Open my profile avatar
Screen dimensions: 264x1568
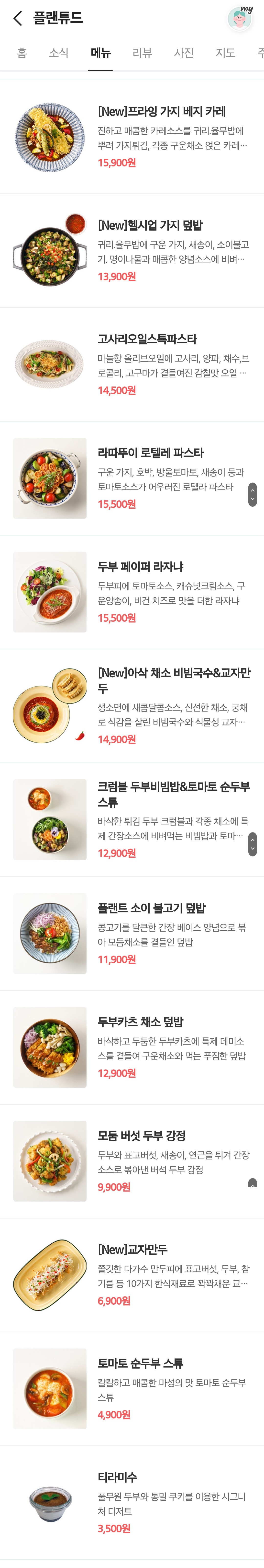click(x=240, y=19)
